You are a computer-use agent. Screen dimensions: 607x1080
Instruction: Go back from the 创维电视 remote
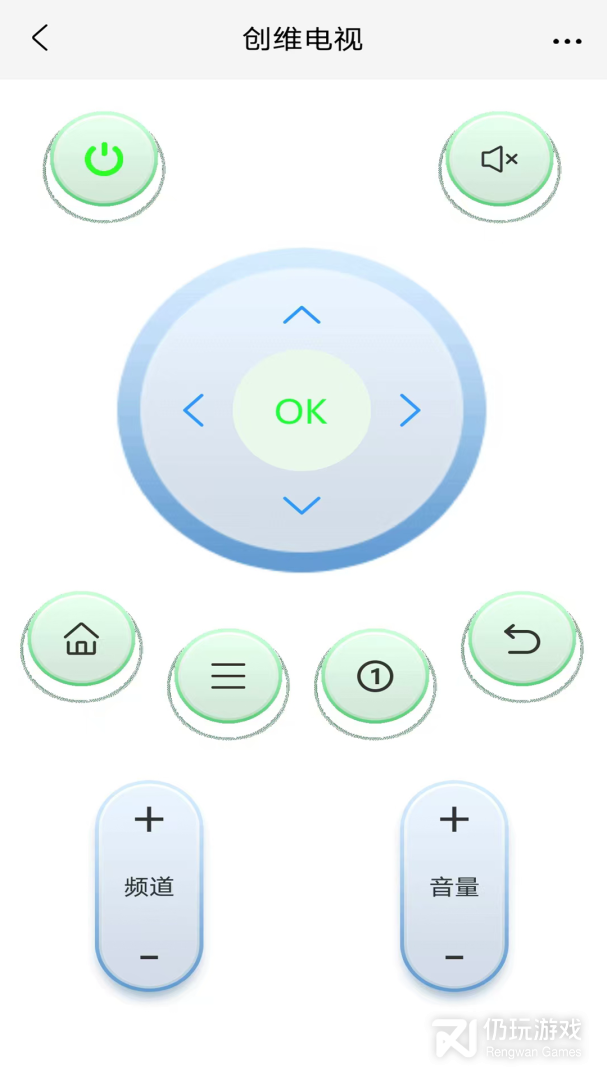pyautogui.click(x=40, y=39)
